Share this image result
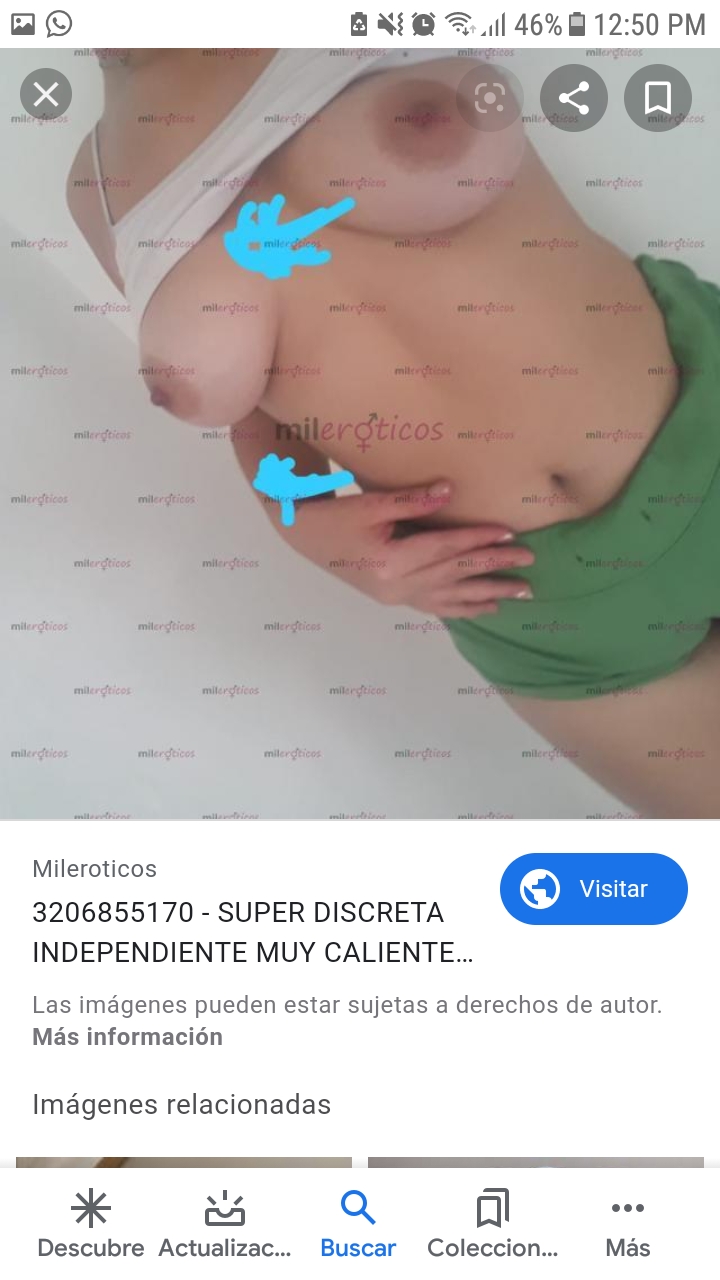 click(x=573, y=97)
